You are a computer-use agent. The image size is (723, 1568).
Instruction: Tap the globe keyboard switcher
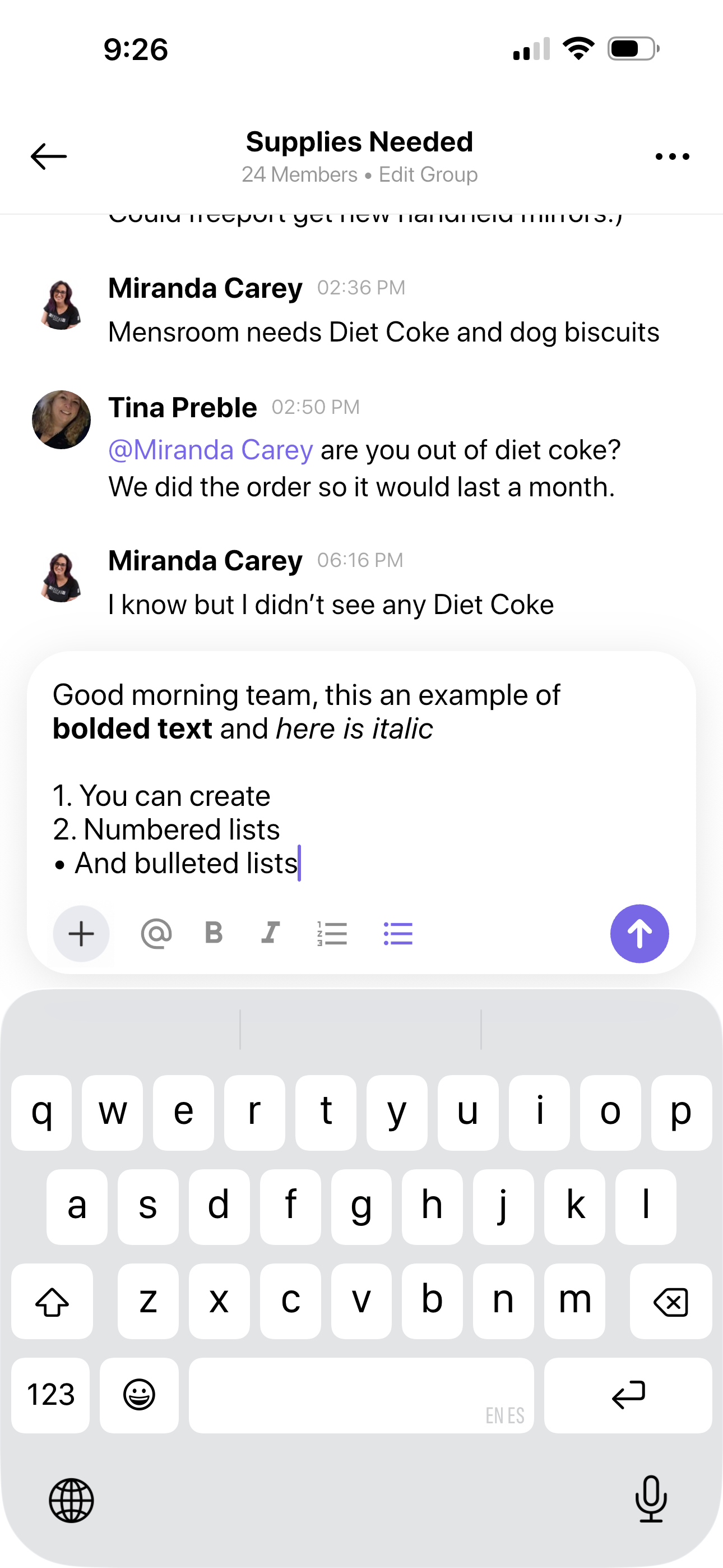(71, 1501)
